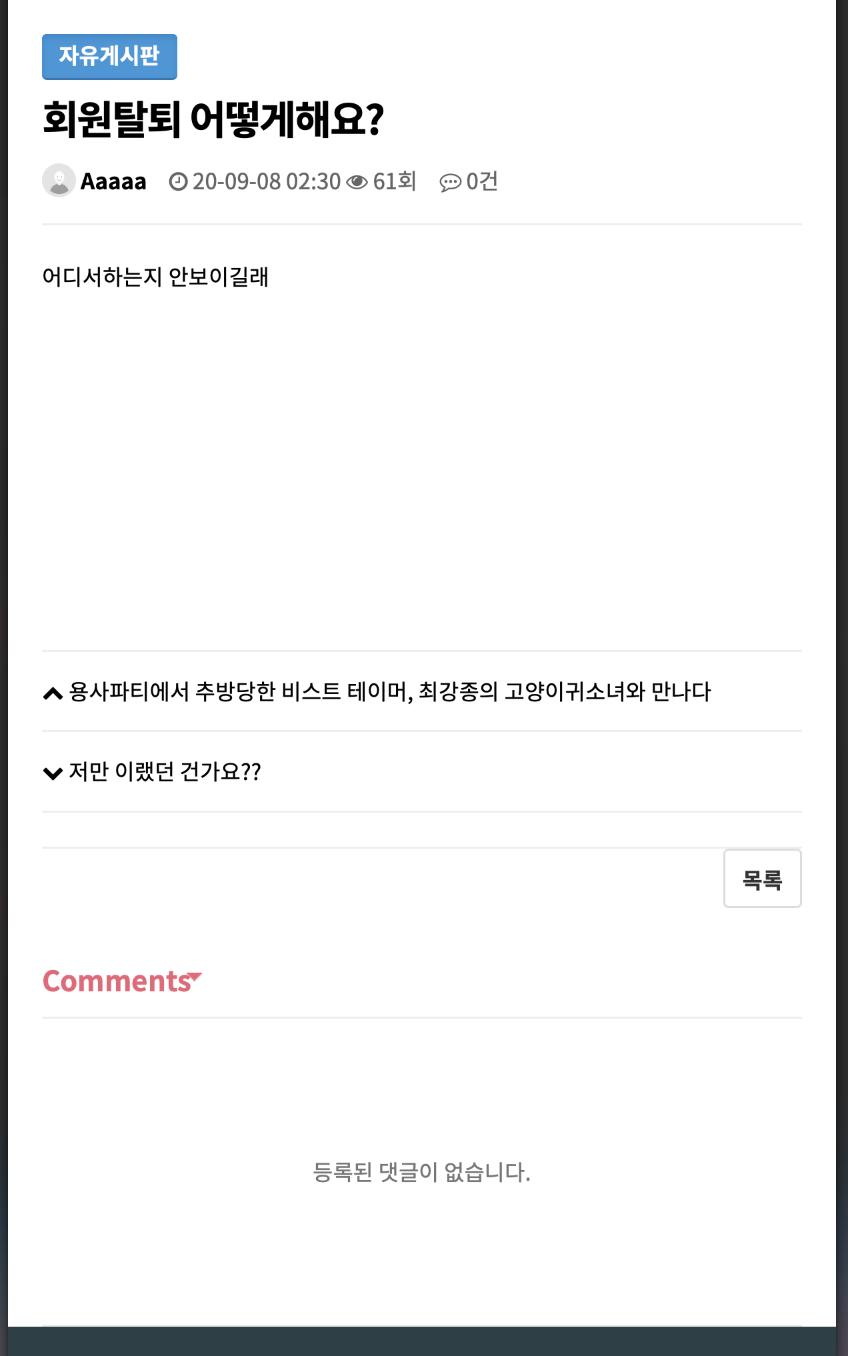Click the 0건 comment counter
This screenshot has width=848, height=1356.
(x=480, y=182)
